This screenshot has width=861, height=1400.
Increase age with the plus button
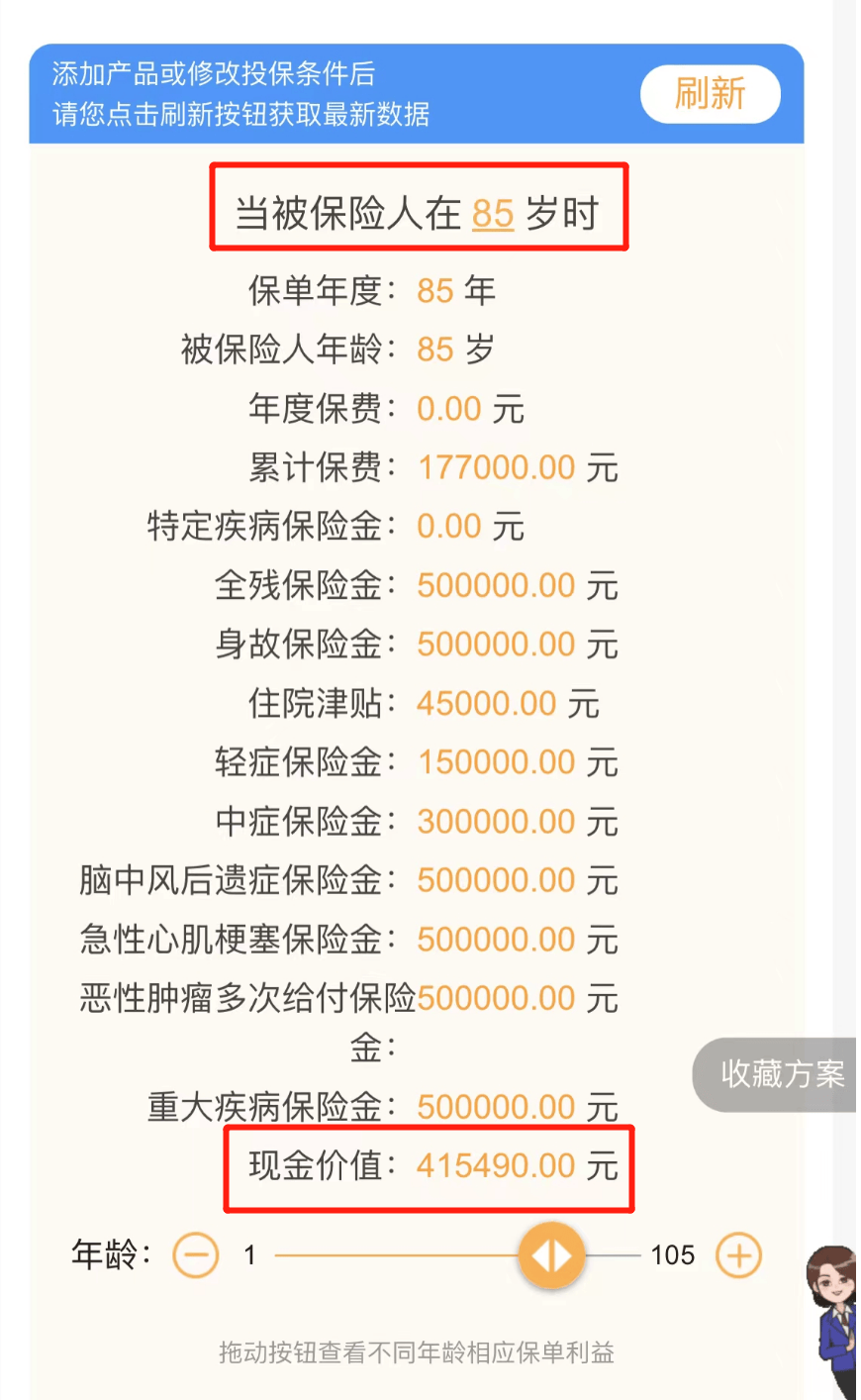click(x=738, y=1254)
